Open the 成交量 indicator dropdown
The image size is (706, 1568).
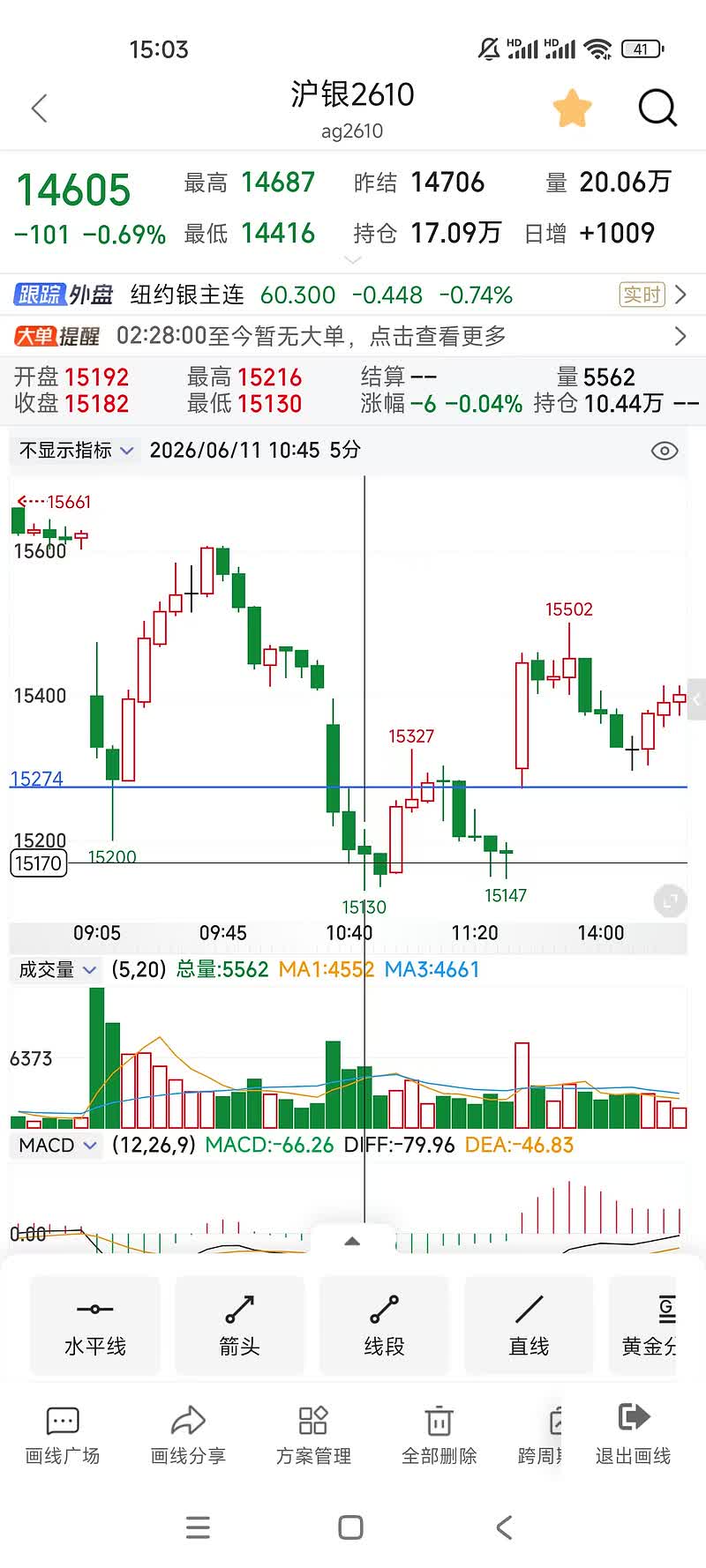[57, 970]
